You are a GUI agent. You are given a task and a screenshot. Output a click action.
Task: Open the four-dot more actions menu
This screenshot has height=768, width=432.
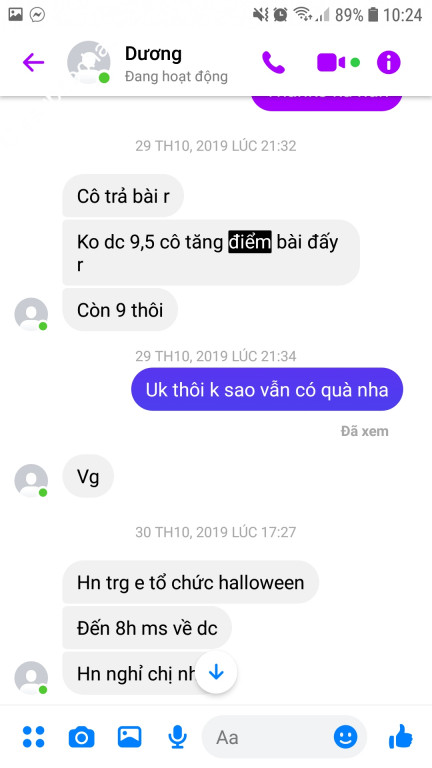pos(34,737)
